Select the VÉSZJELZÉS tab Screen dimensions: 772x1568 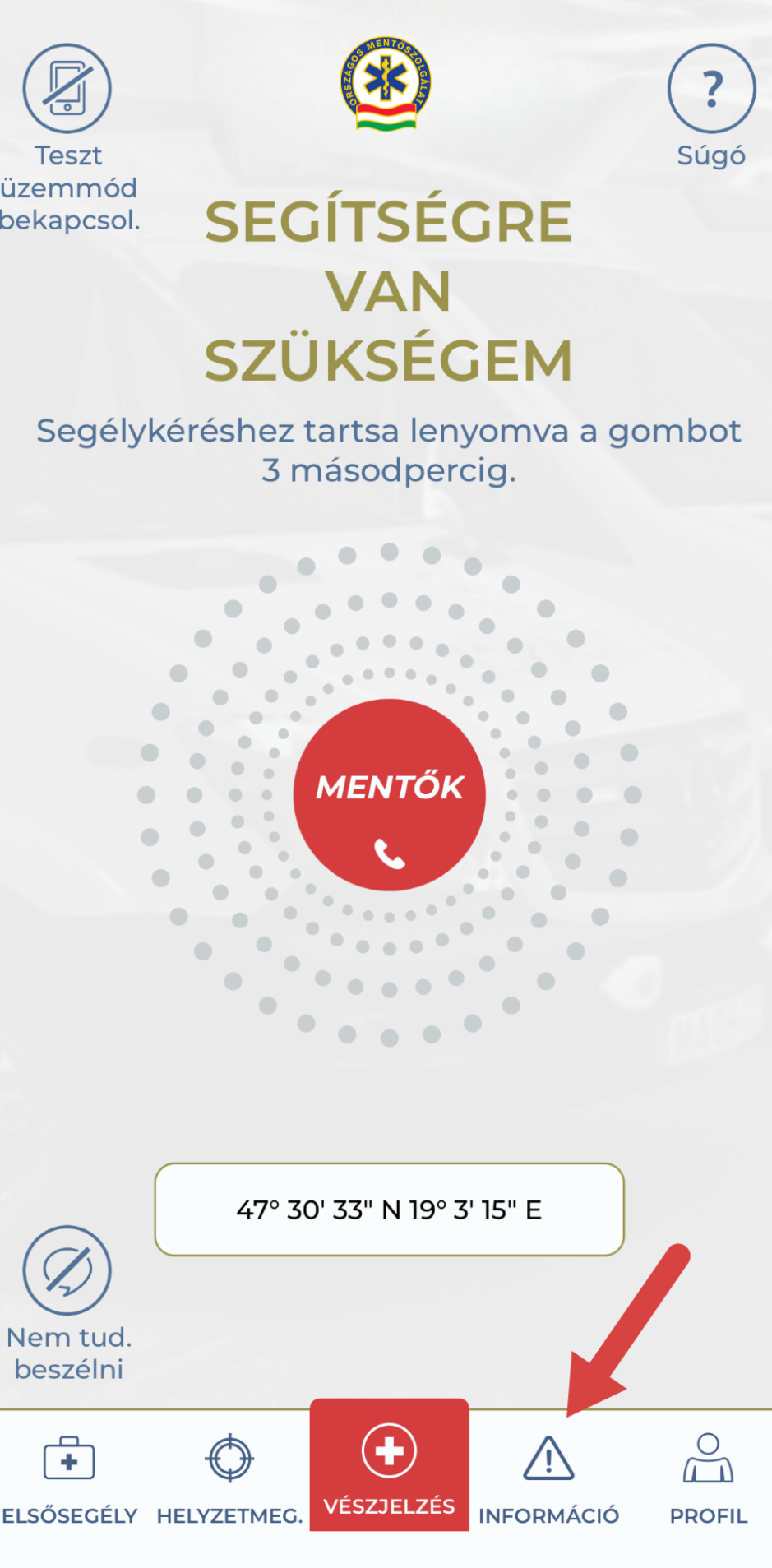390,1468
